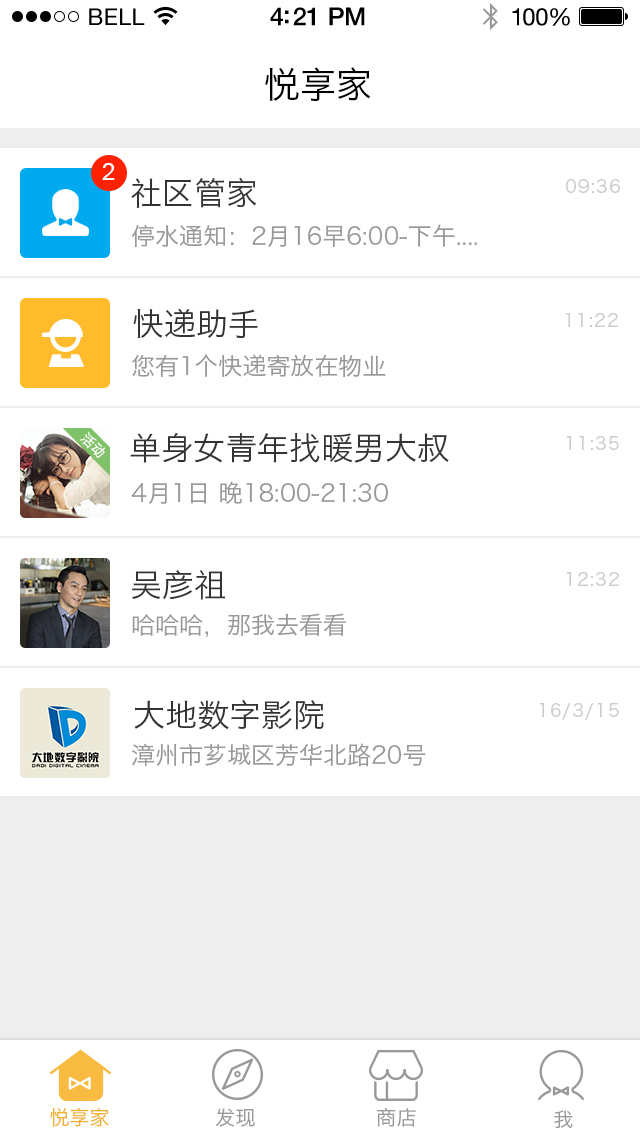View the 单身女青年找暖男大叔 activity
The height and width of the screenshot is (1136, 640).
click(320, 473)
